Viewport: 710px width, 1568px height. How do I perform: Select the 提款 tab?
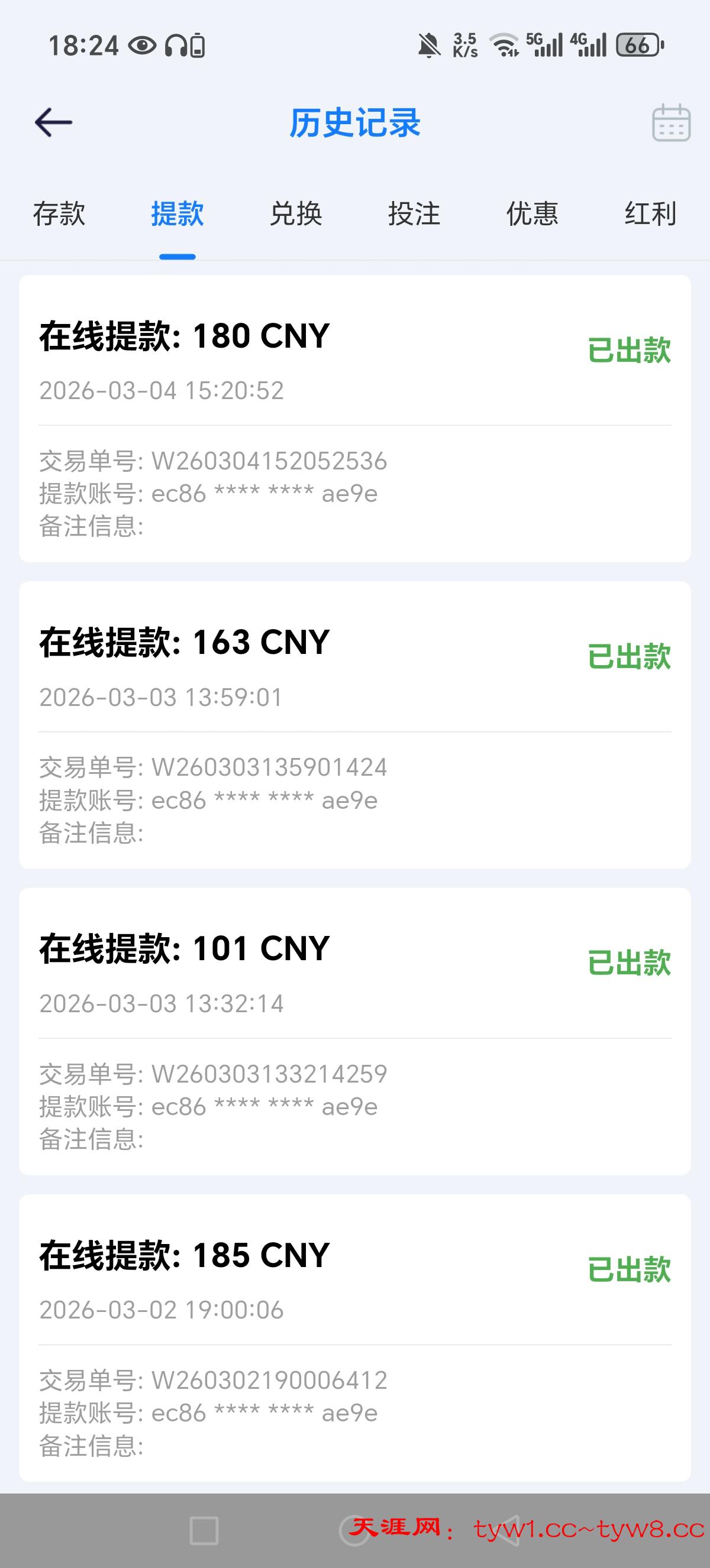[177, 214]
